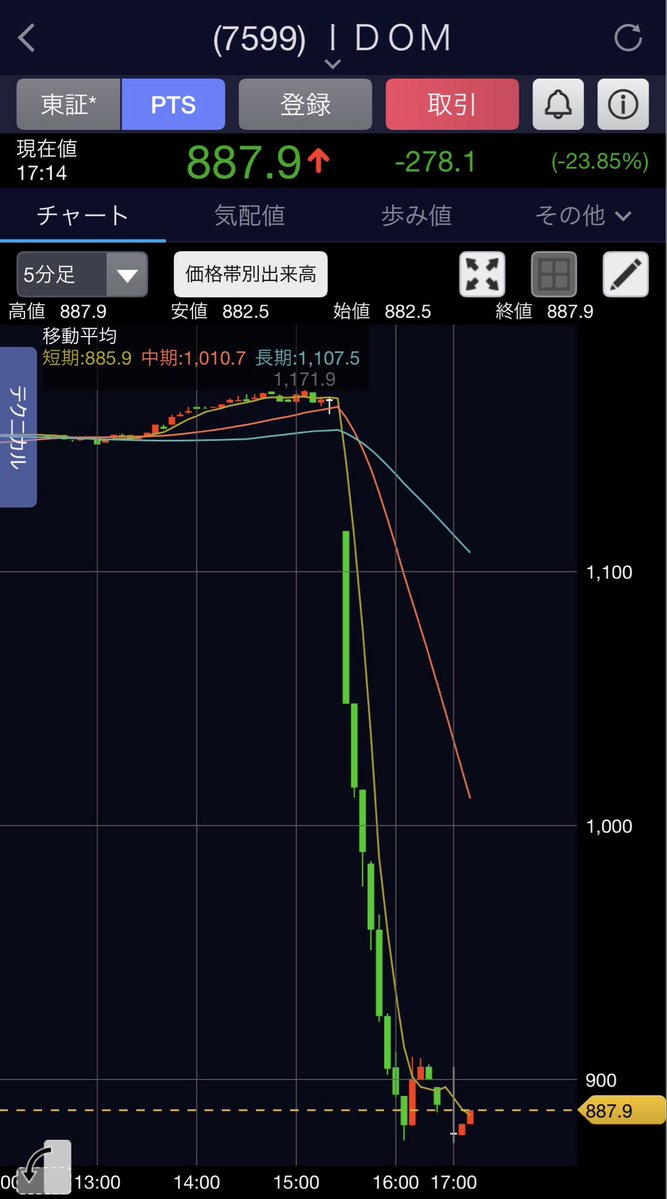Show 価格帯別出来高 on the chart

pos(251,275)
